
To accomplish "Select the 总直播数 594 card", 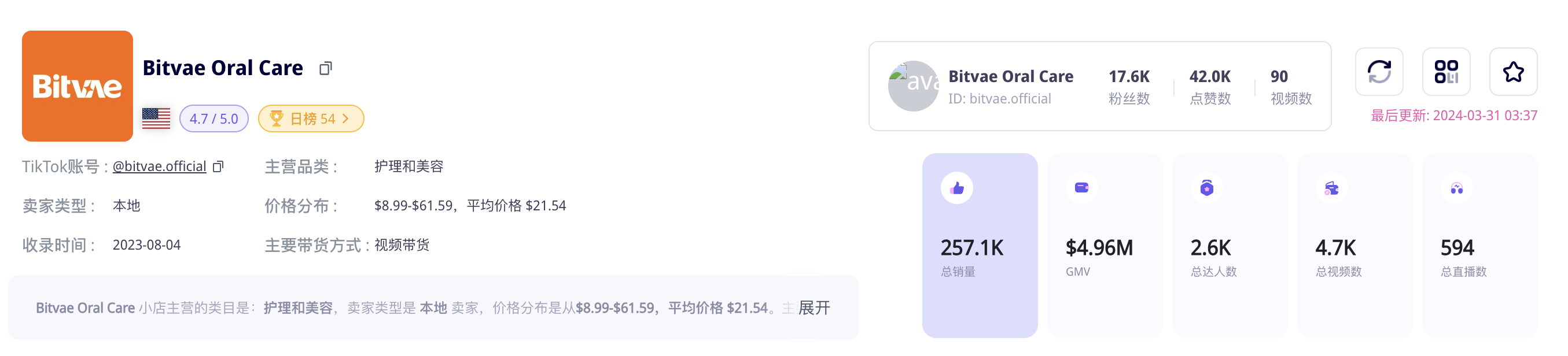I will click(1479, 245).
